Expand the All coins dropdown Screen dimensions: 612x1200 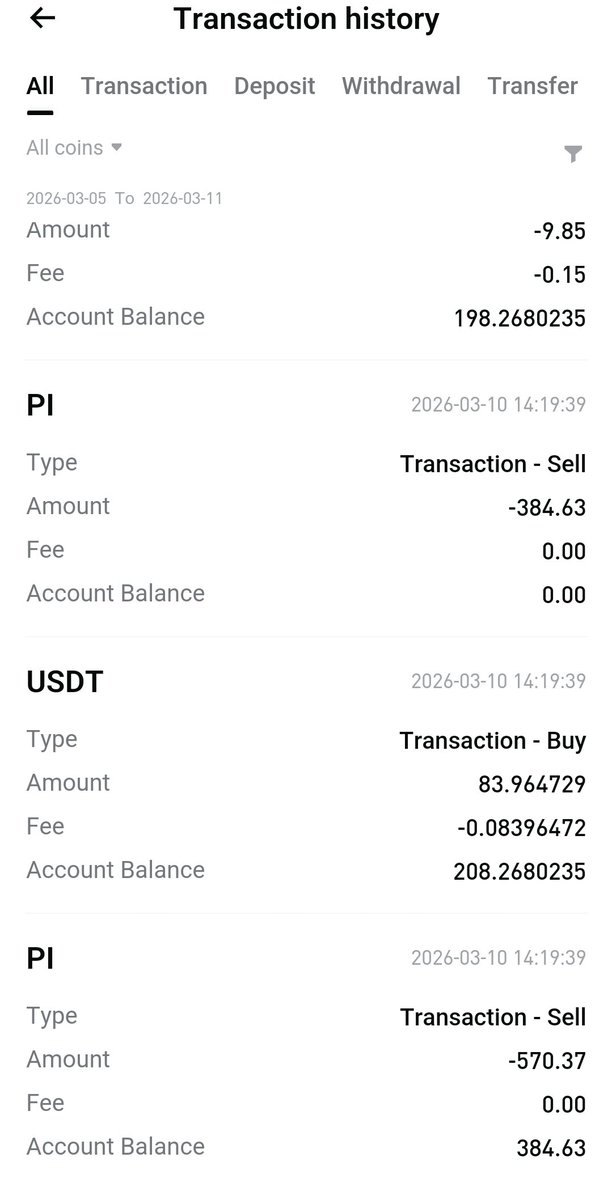click(74, 148)
